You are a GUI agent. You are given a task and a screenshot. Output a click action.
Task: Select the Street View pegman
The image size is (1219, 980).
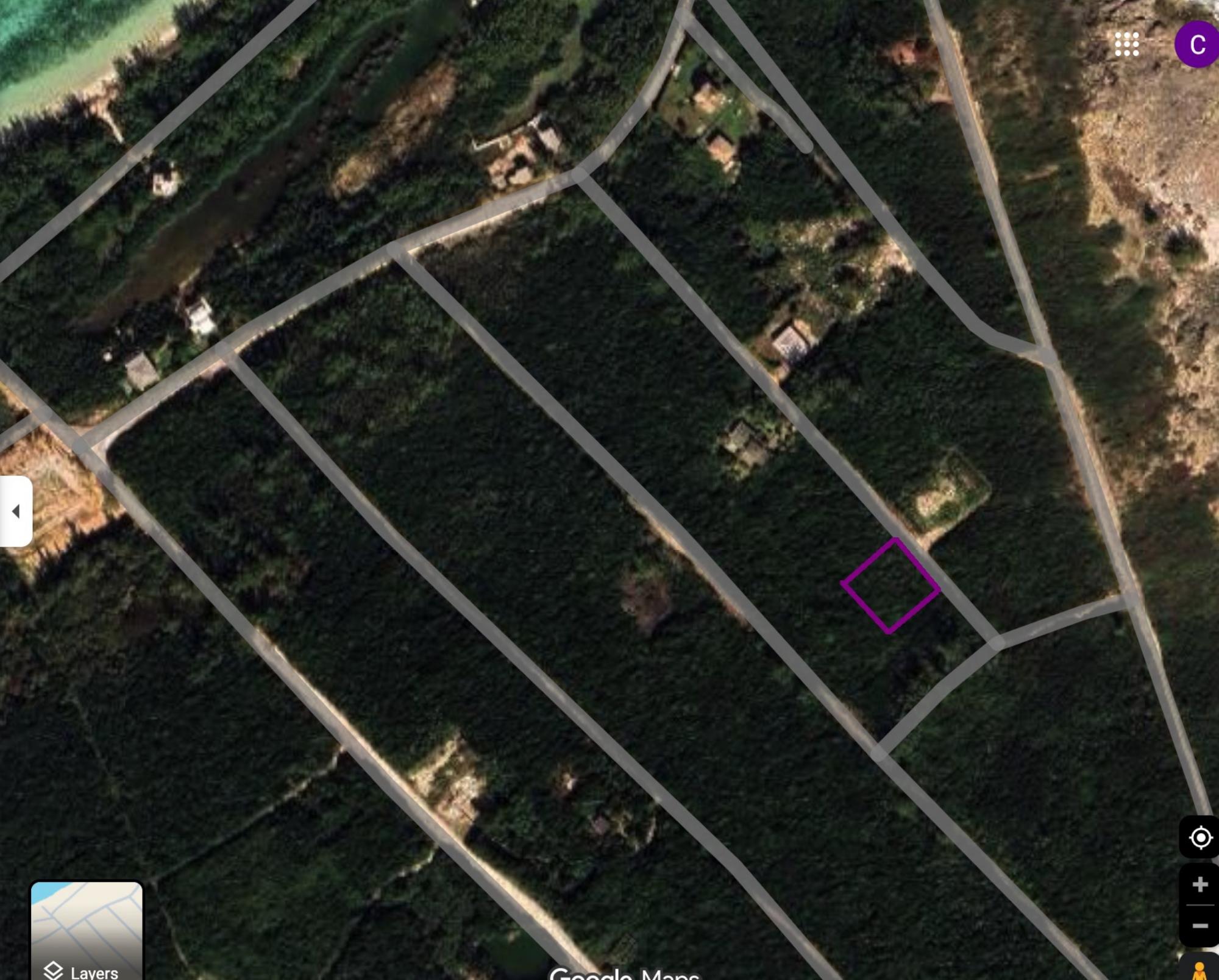click(x=1199, y=969)
